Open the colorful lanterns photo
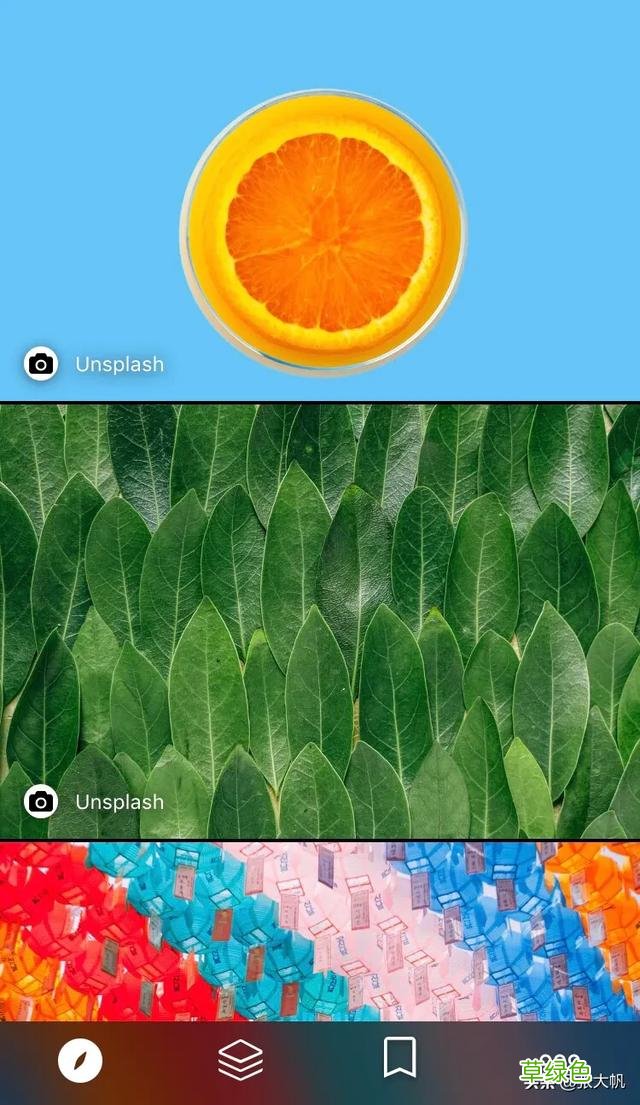The image size is (640, 1105). (x=320, y=930)
